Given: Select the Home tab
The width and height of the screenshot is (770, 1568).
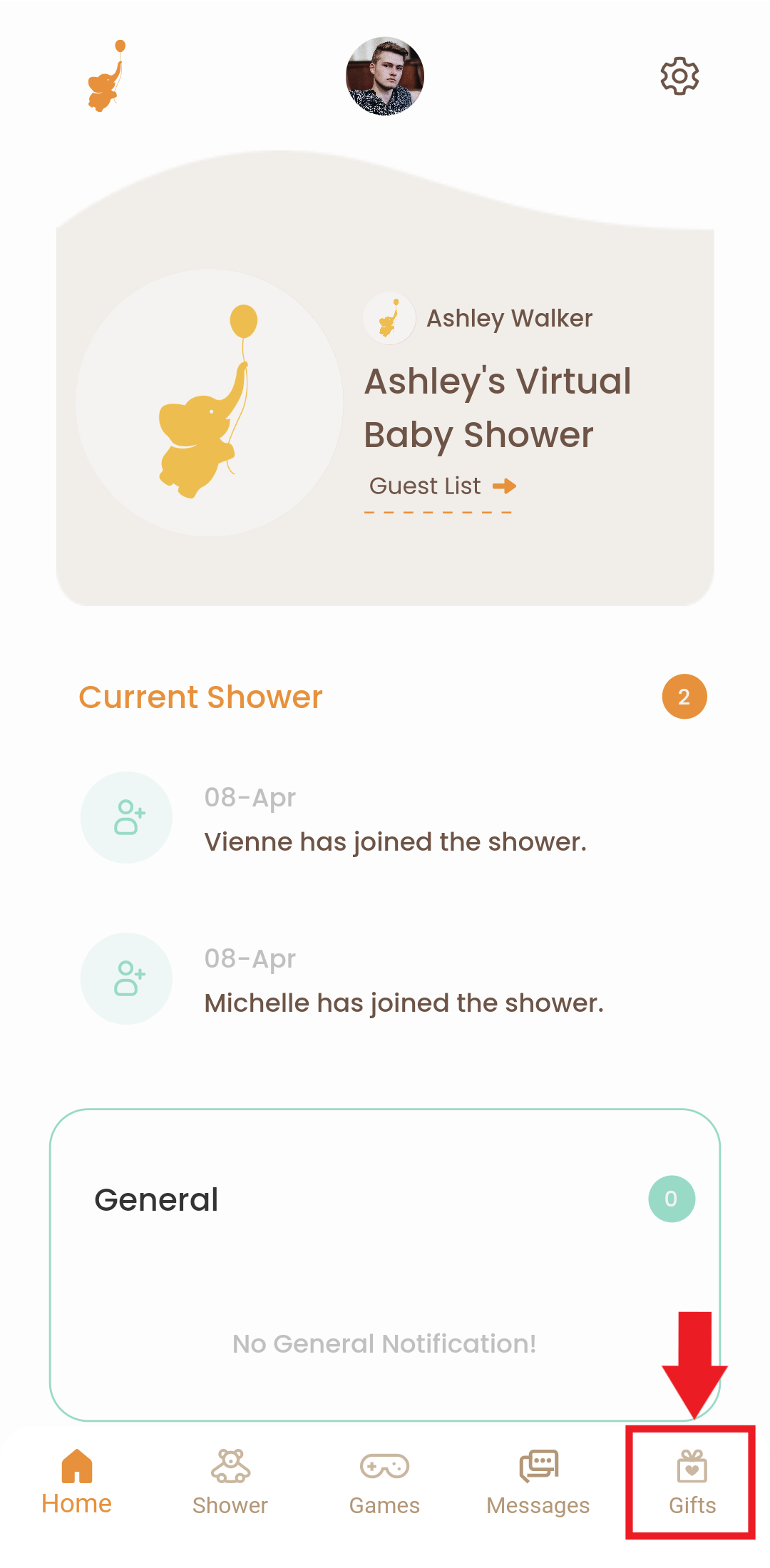Looking at the screenshot, I should [x=77, y=1482].
